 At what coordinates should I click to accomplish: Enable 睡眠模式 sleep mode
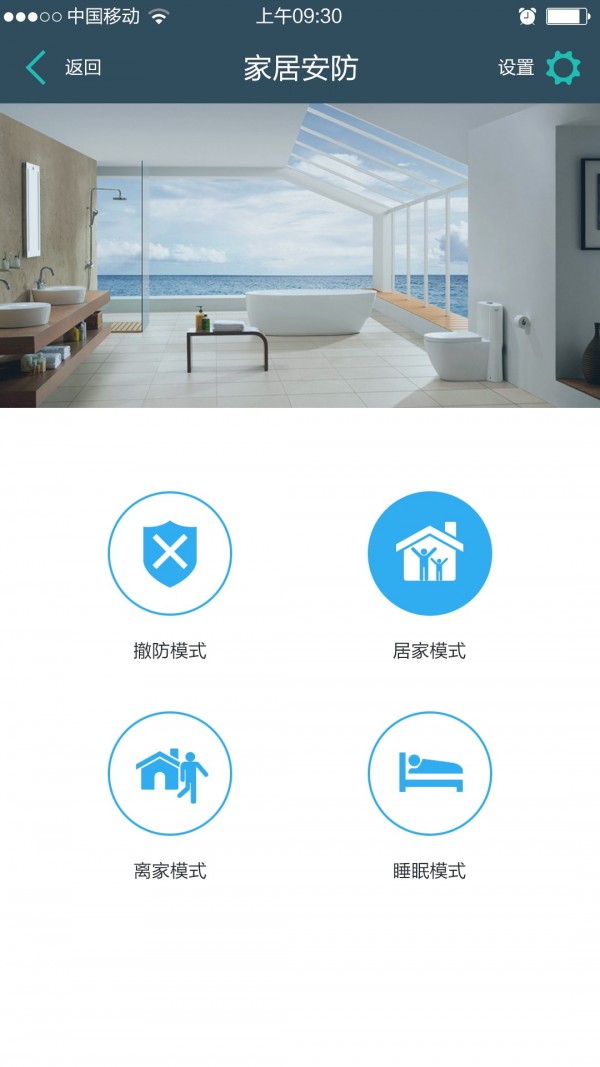[430, 773]
